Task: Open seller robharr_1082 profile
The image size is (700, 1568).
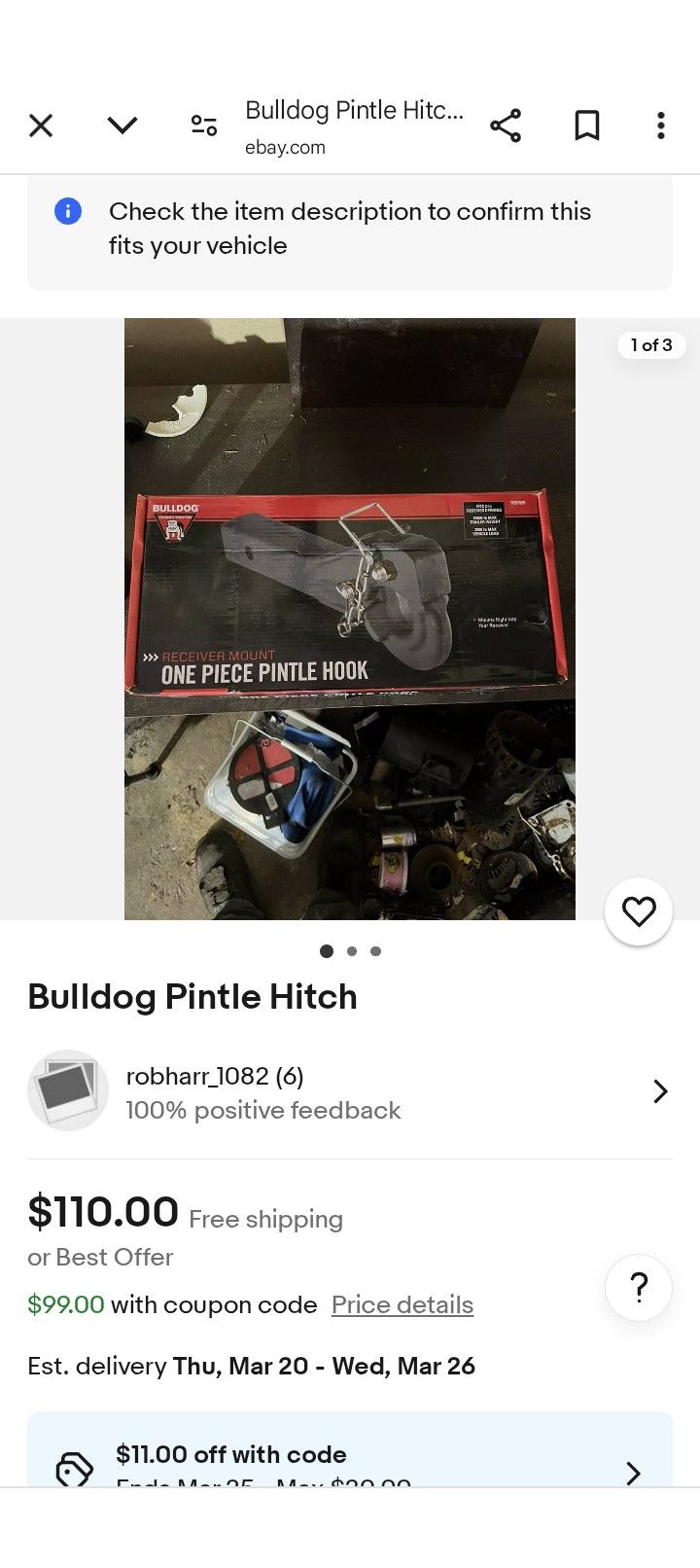Action: pos(350,1091)
